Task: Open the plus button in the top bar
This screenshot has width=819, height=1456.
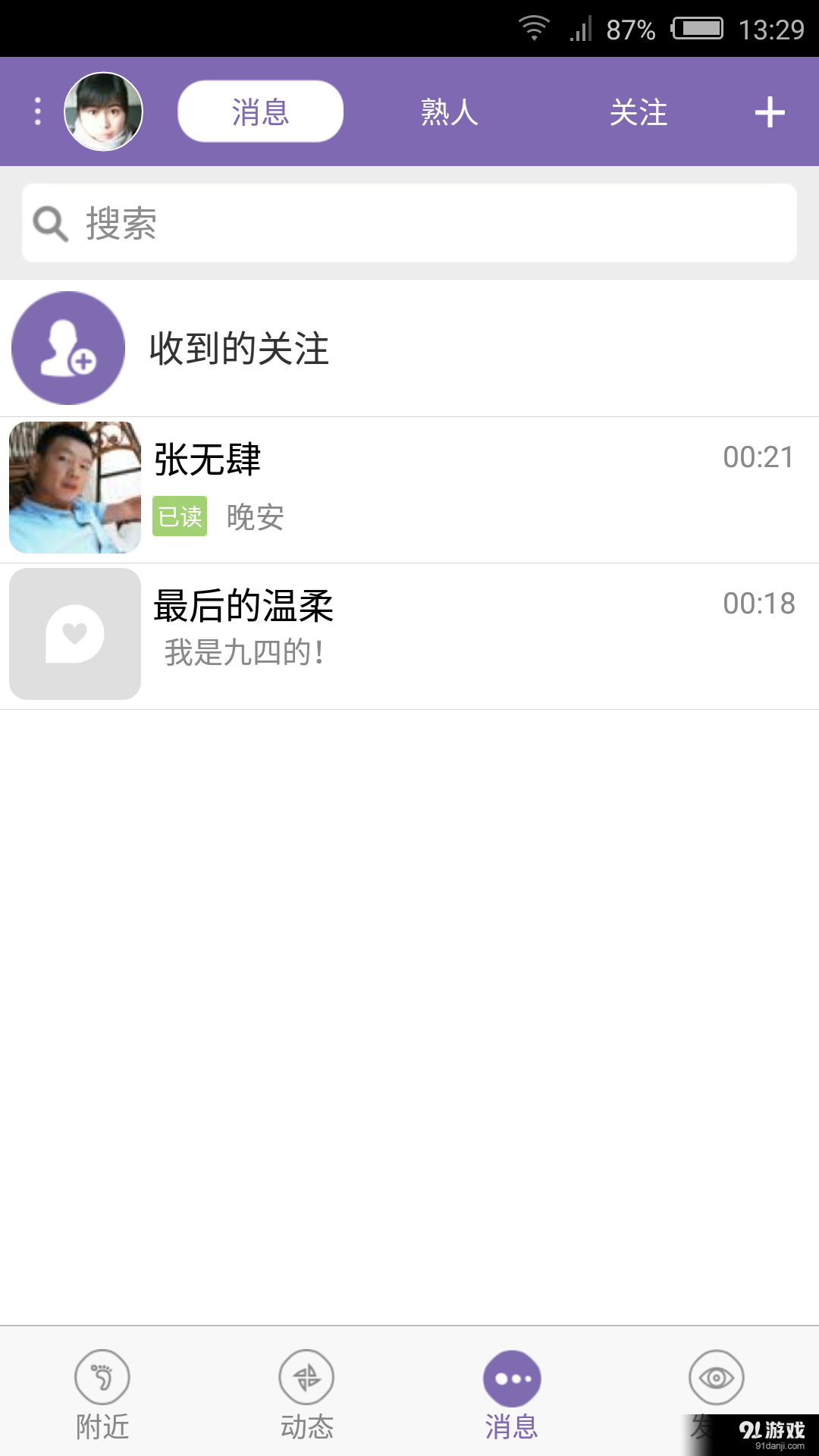Action: click(770, 111)
